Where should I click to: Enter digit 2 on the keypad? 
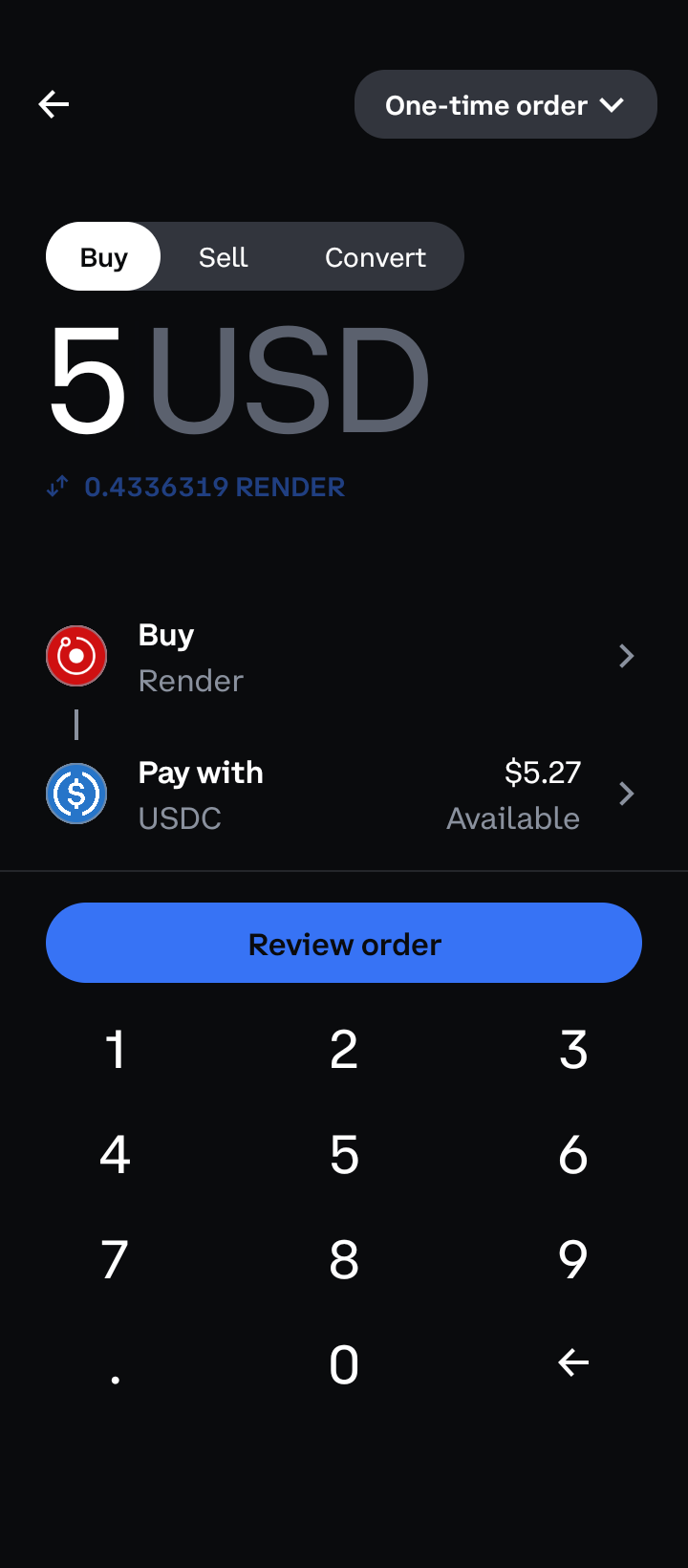[x=344, y=1050]
